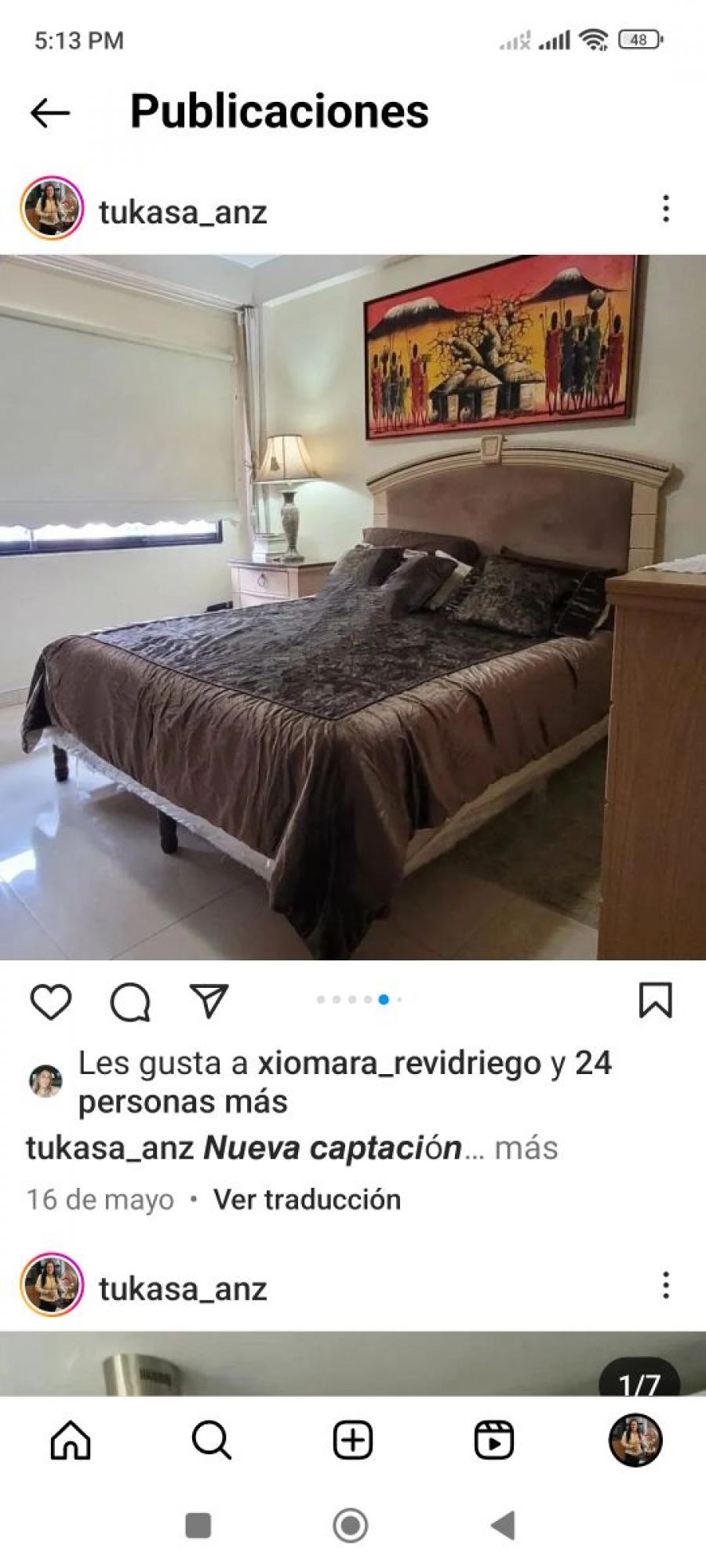Open xiomara_revidriego's profile from likes
This screenshot has height=1568, width=706.
(399, 1063)
